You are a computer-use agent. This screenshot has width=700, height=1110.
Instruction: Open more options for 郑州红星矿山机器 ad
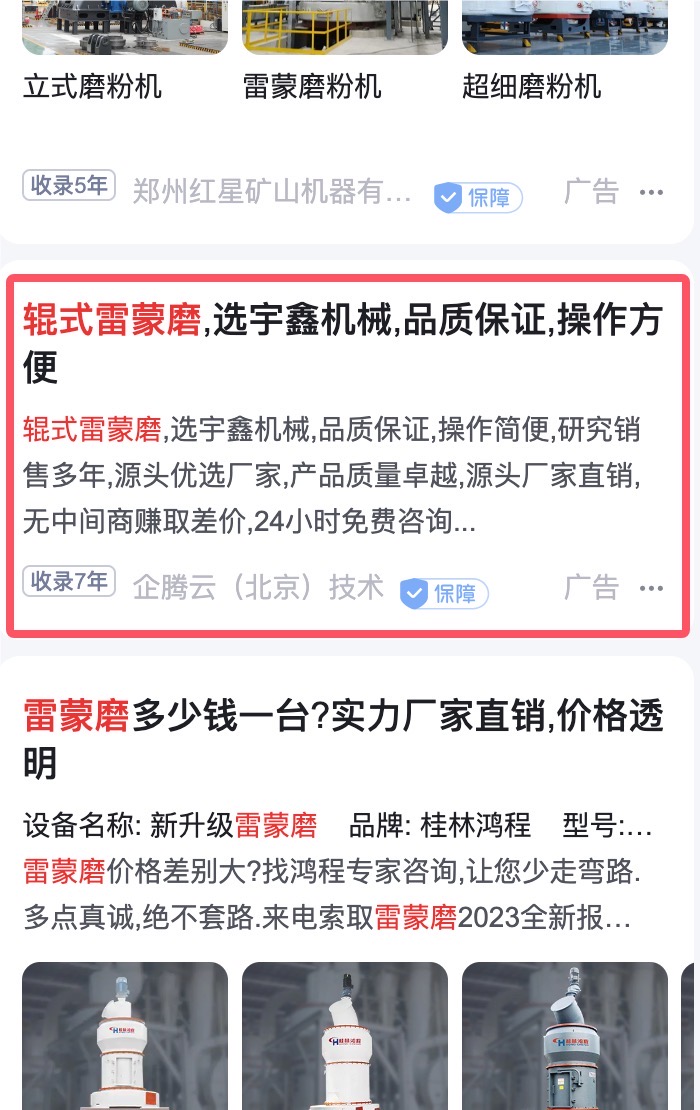[x=652, y=192]
